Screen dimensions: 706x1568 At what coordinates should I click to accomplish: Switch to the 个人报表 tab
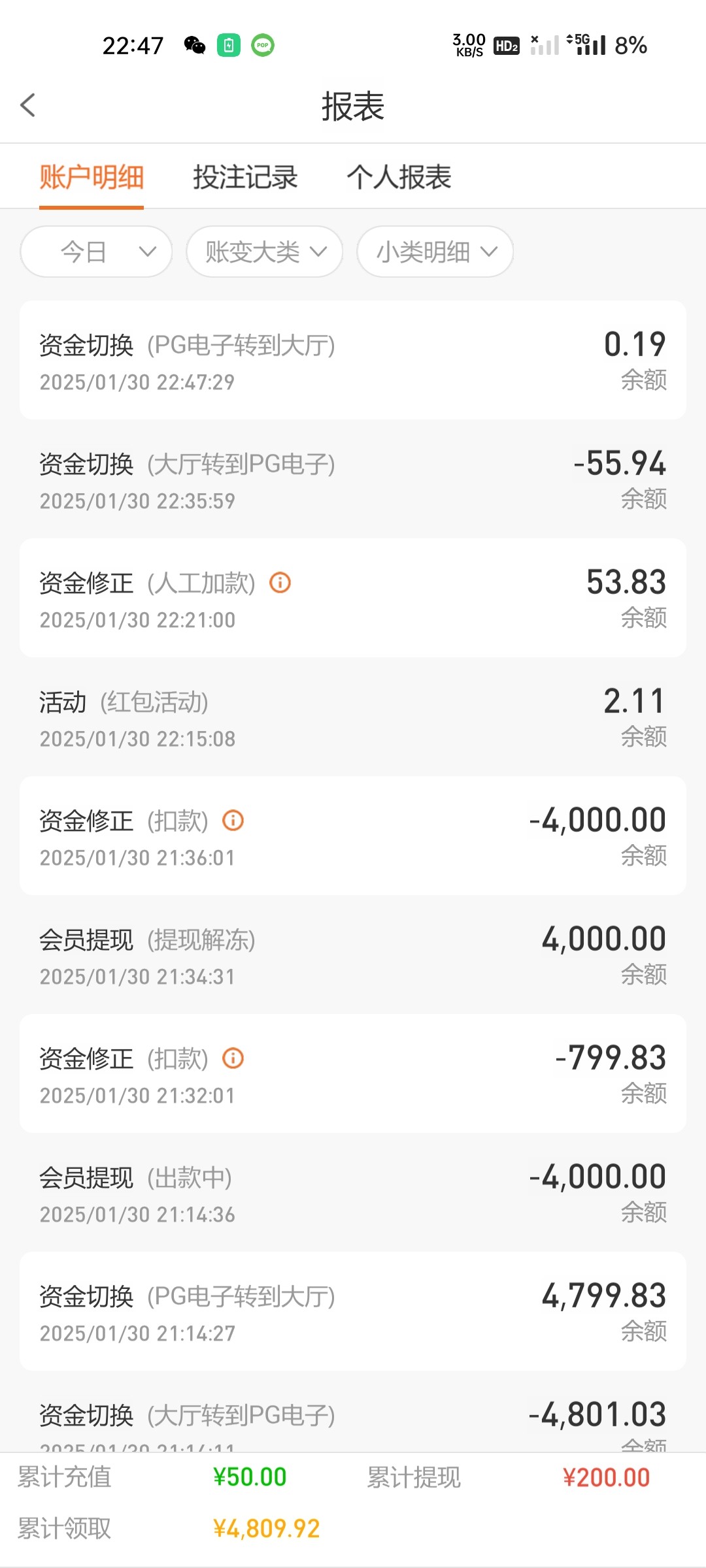point(399,177)
